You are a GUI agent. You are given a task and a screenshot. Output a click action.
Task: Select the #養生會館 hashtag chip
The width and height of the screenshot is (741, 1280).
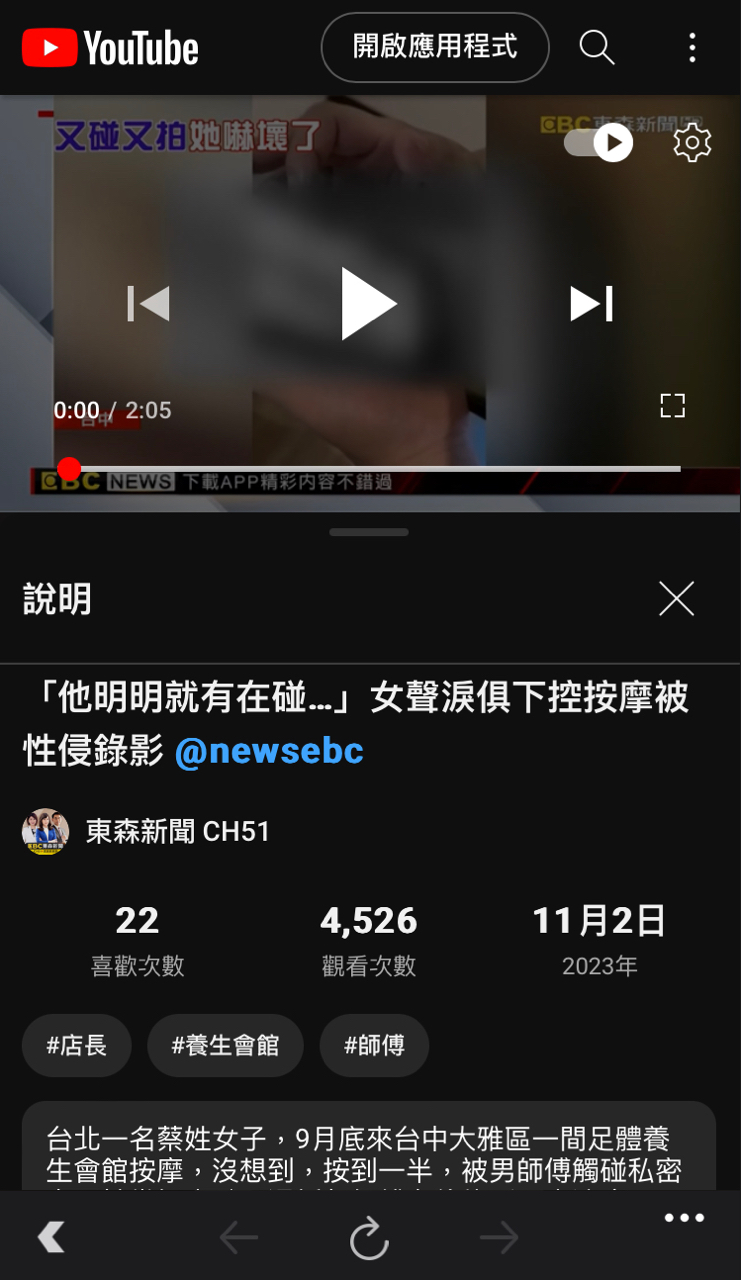[225, 1046]
